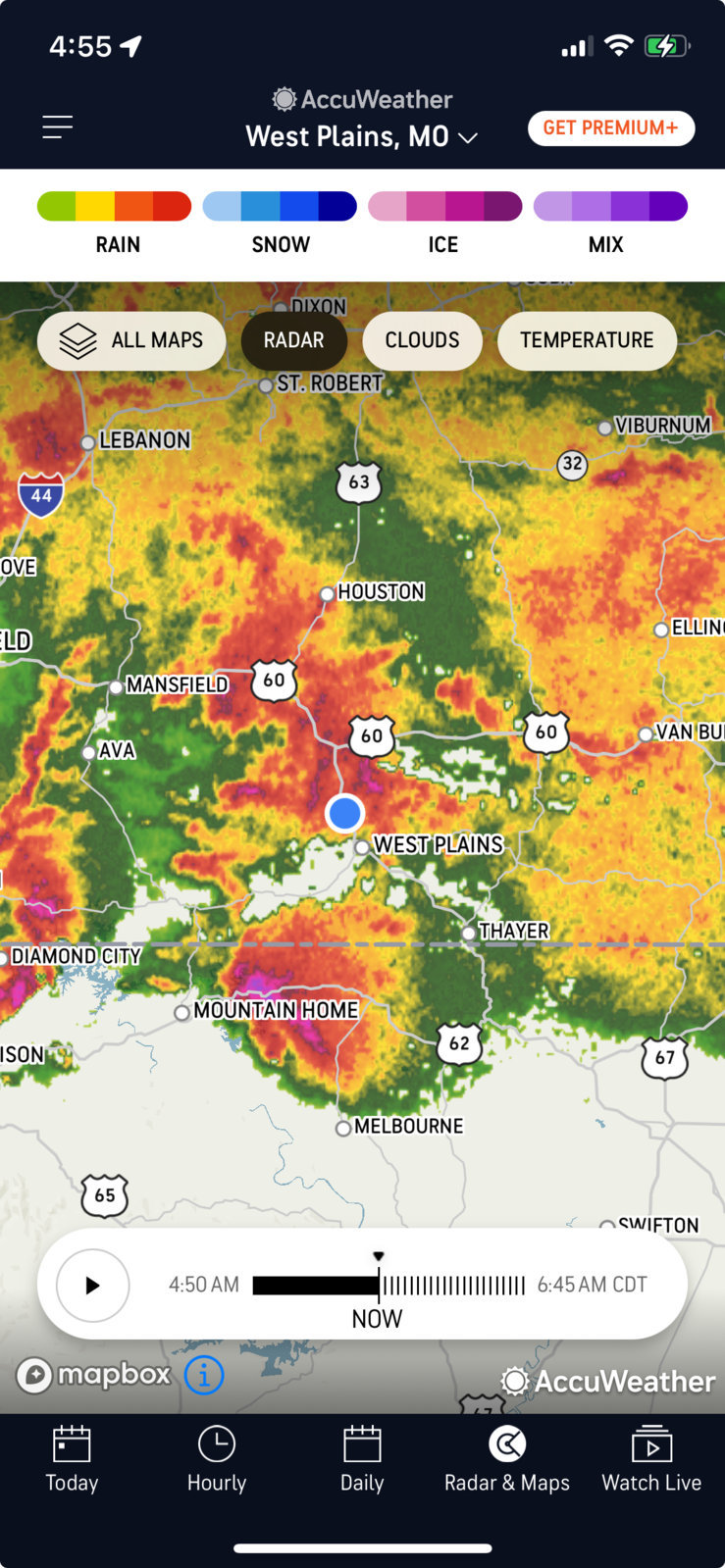Screen dimensions: 725x1568
Task: Expand the West Plains, MO location dropdown
Action: click(x=361, y=136)
